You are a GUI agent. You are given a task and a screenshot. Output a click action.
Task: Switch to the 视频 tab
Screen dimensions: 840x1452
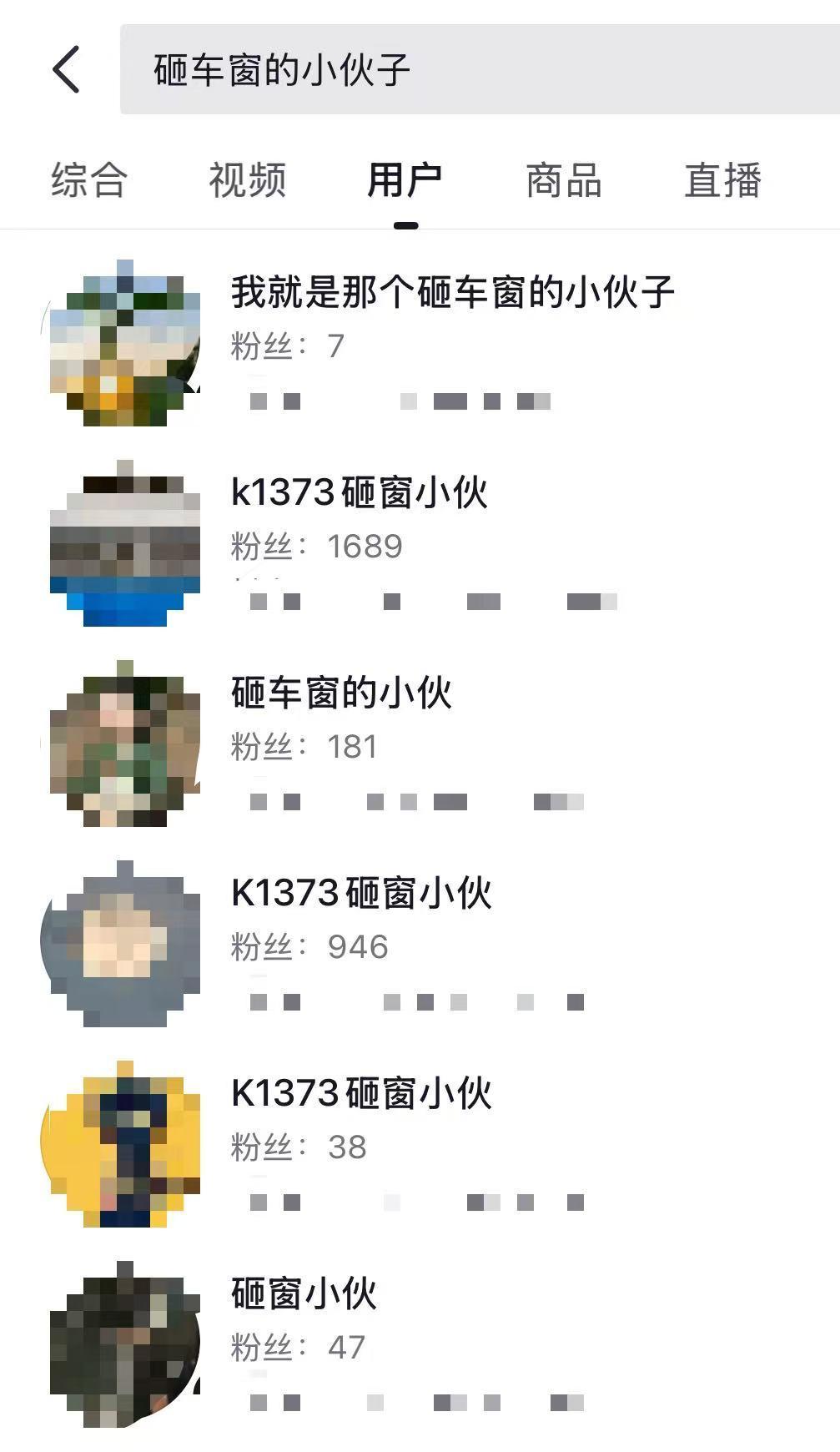point(248,179)
